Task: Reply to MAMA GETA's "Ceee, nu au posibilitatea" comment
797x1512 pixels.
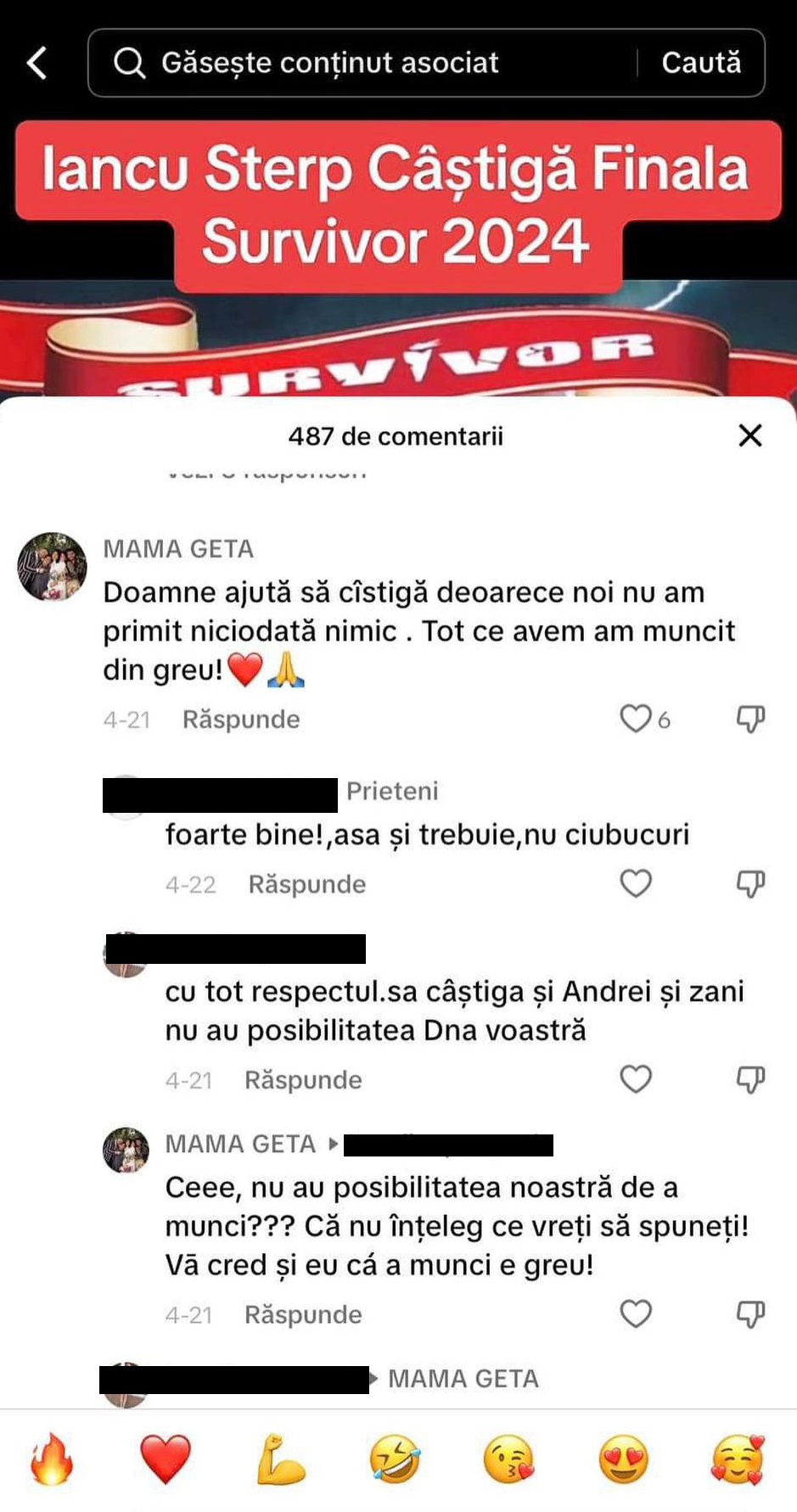Action: pos(303,1314)
